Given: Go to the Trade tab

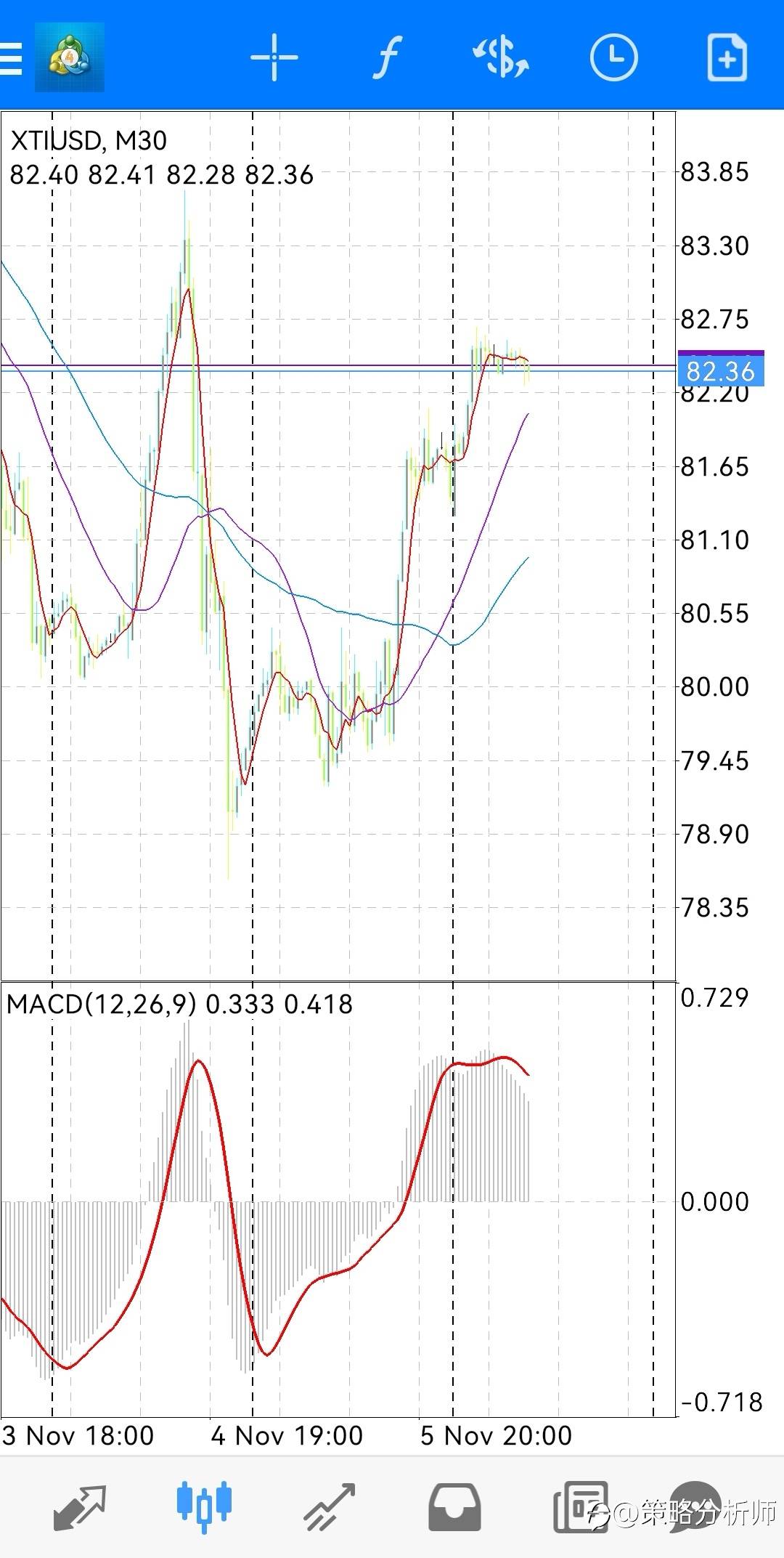Looking at the screenshot, I should [329, 1508].
